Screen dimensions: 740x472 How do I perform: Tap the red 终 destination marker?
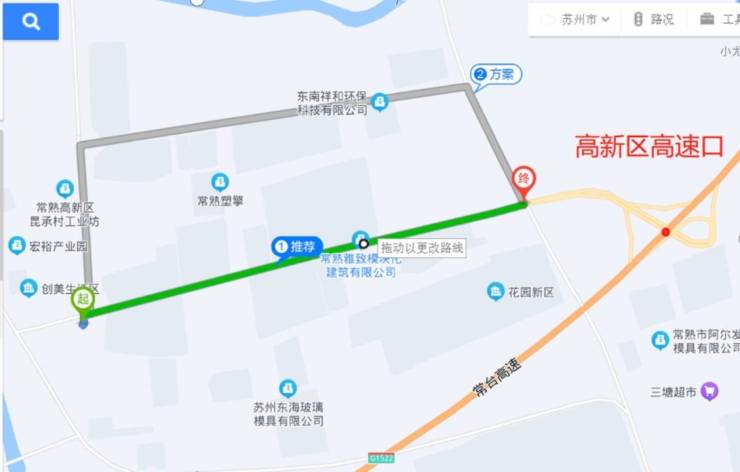[x=523, y=180]
